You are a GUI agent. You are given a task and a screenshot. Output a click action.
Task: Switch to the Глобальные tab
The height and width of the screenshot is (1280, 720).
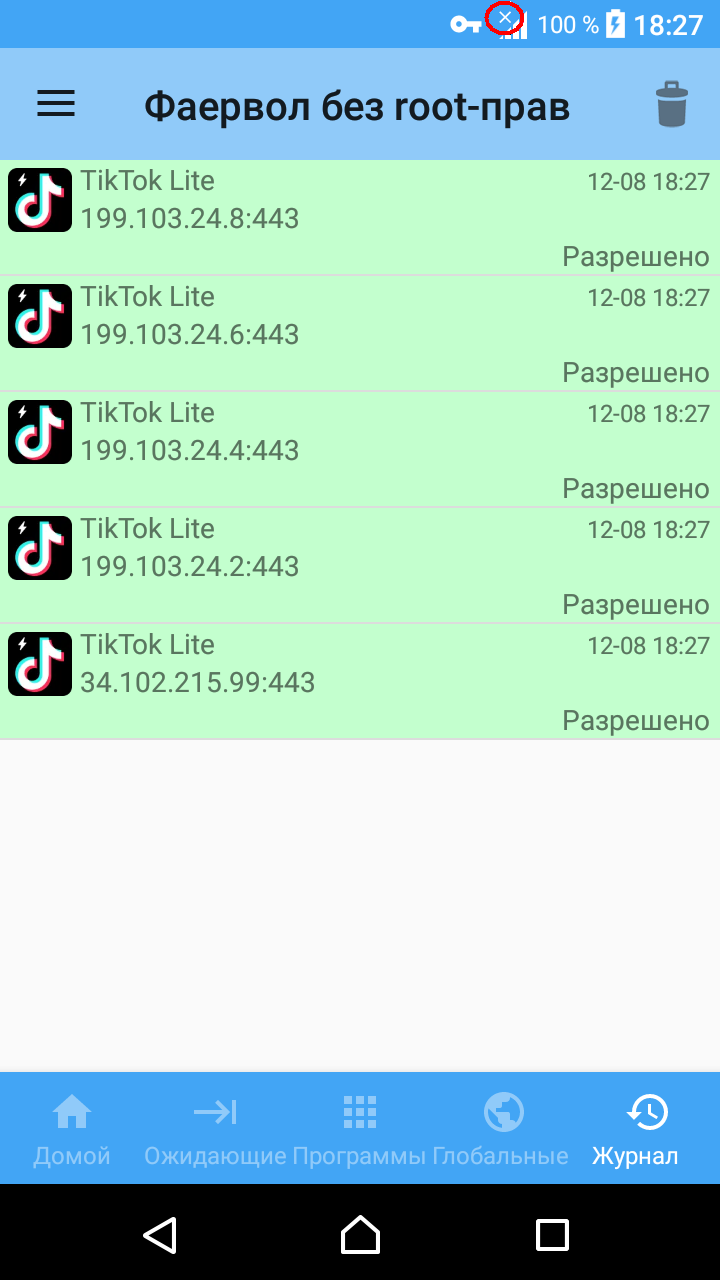tap(502, 1129)
